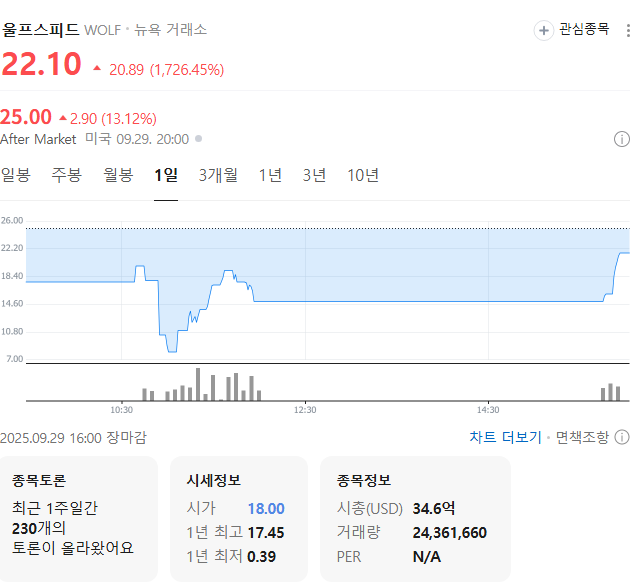Select the 3년 chart range
The width and height of the screenshot is (630, 582).
coord(314,176)
